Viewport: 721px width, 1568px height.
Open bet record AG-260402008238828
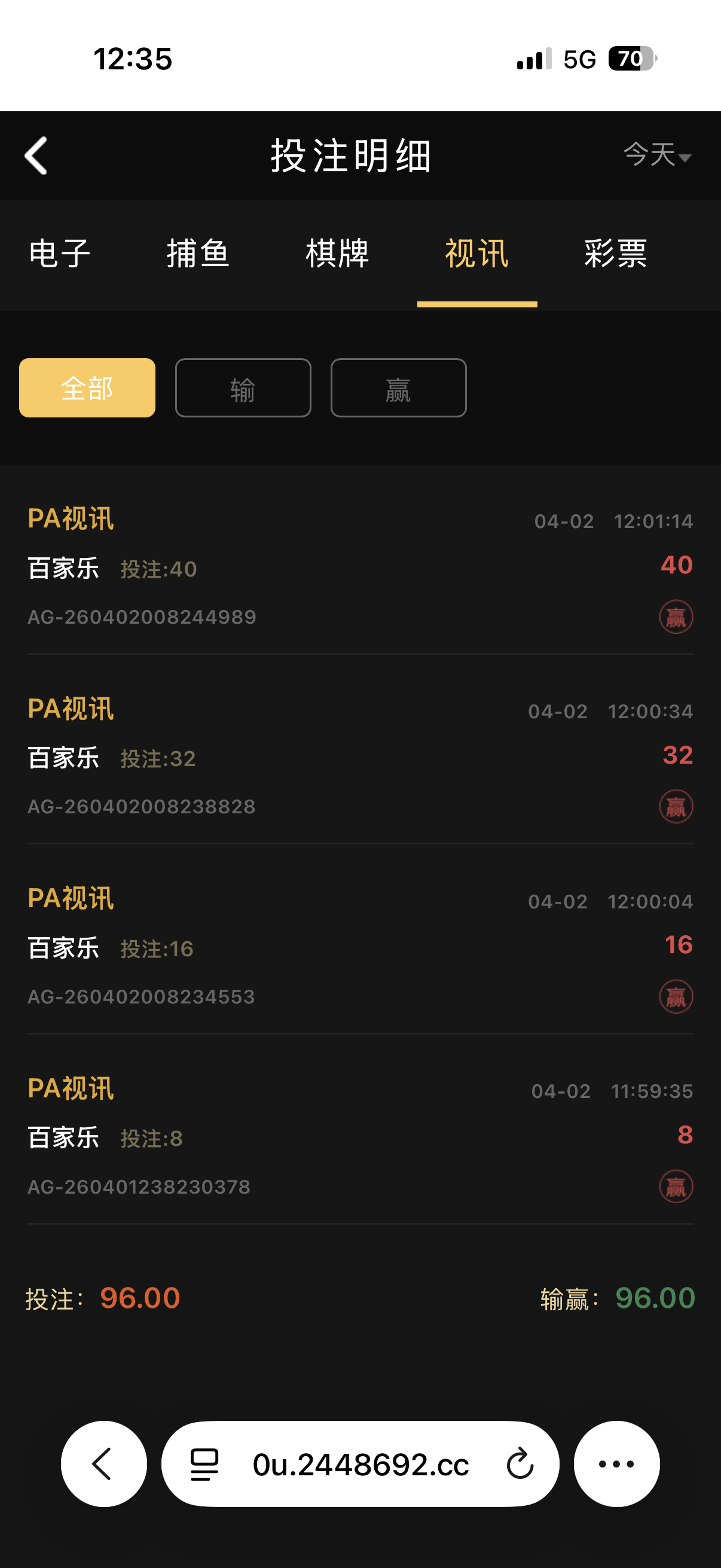click(x=360, y=757)
